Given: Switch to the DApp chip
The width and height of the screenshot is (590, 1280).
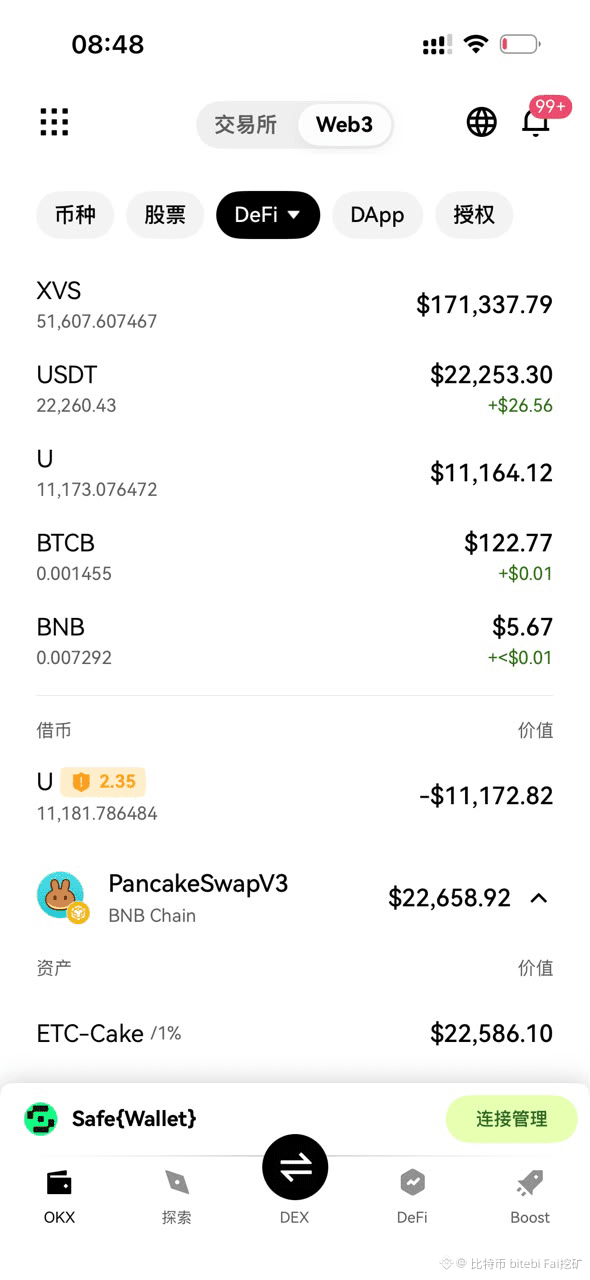Looking at the screenshot, I should pos(377,215).
